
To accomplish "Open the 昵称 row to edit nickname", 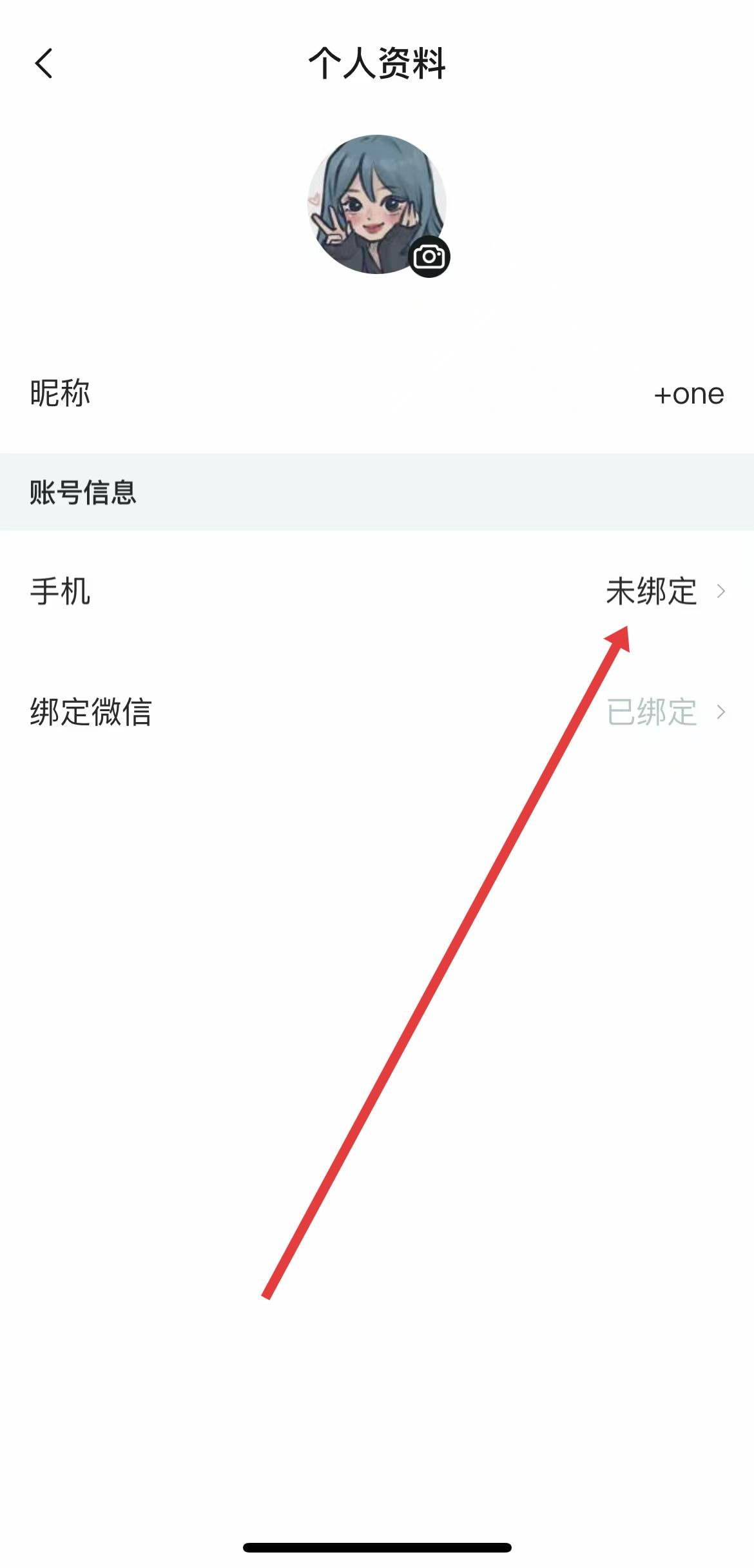I will click(377, 393).
